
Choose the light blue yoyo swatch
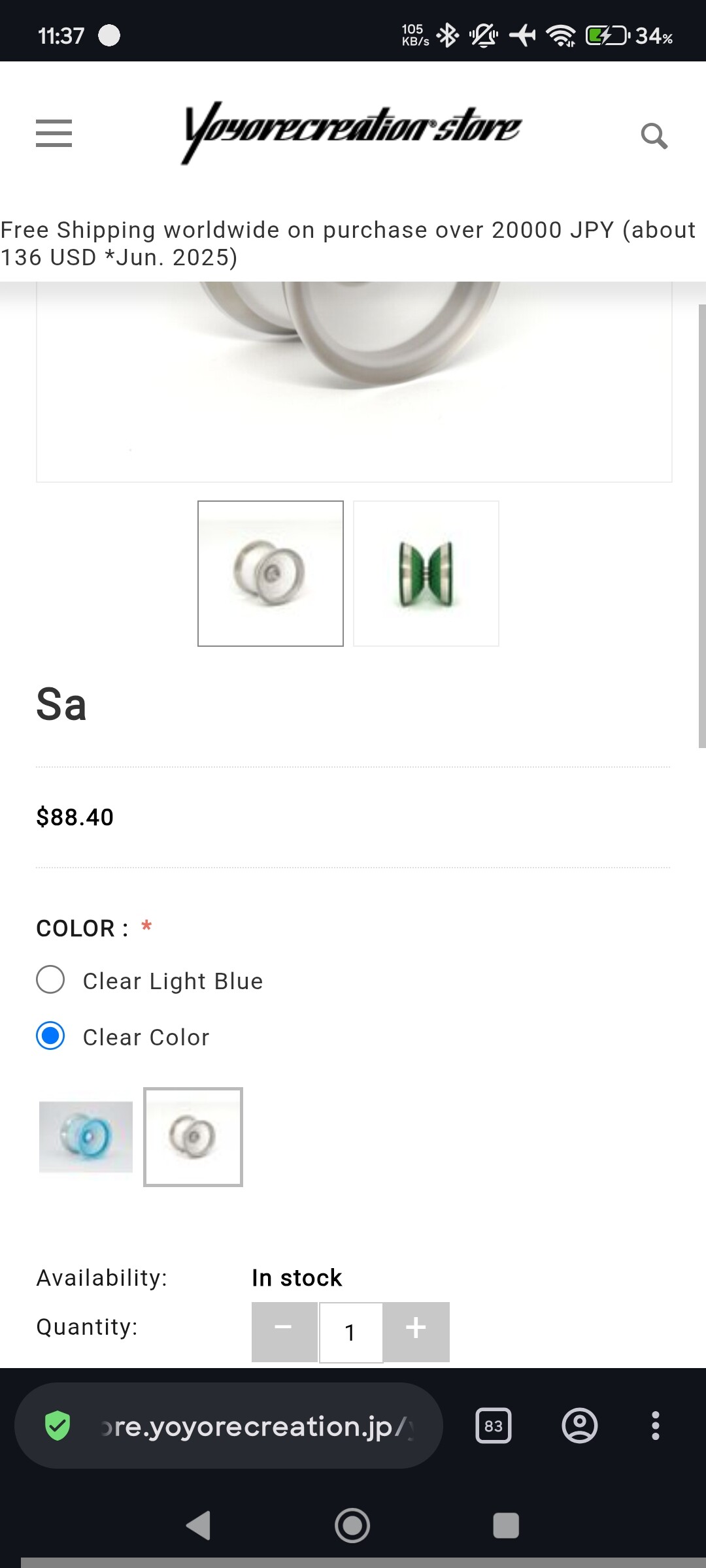point(86,1137)
